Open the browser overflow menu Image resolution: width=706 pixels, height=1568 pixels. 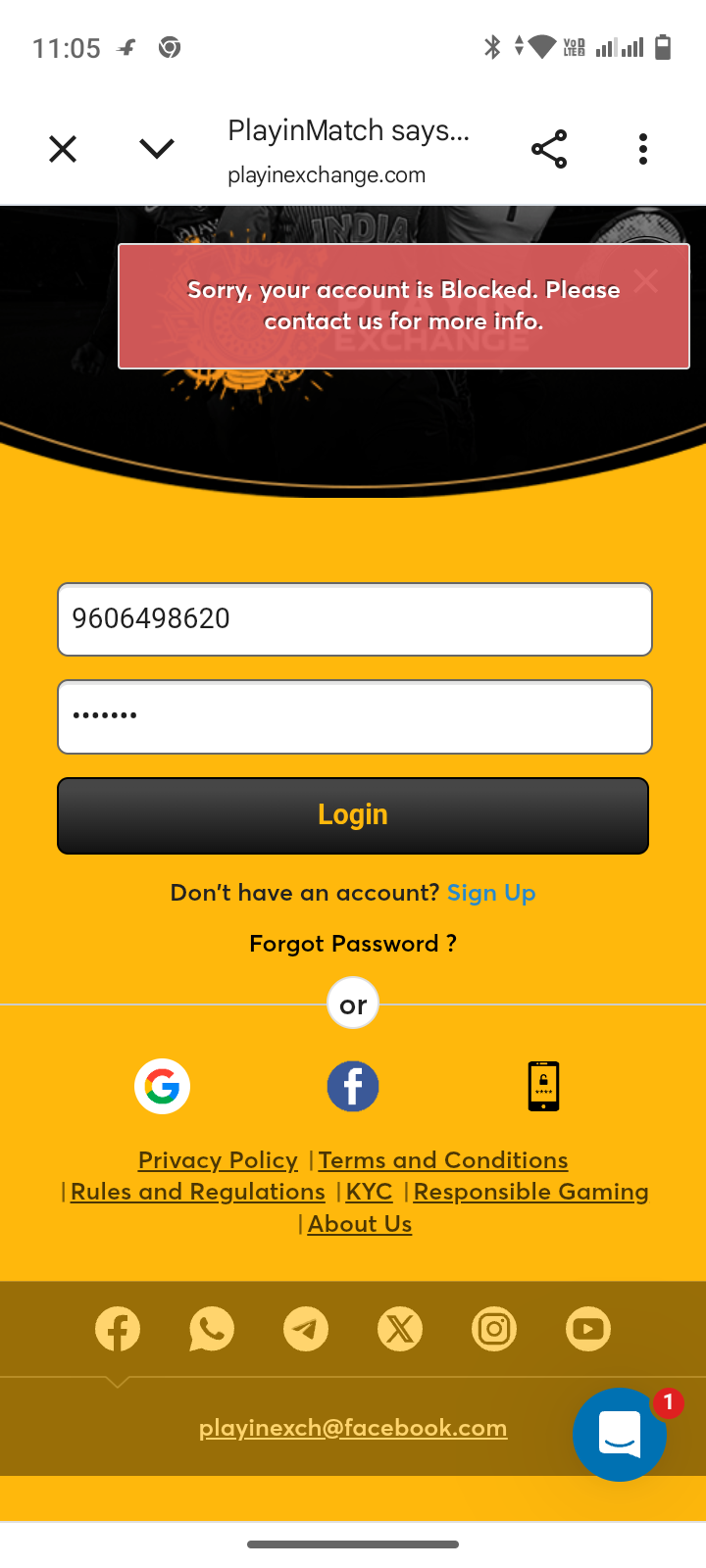pyautogui.click(x=643, y=149)
